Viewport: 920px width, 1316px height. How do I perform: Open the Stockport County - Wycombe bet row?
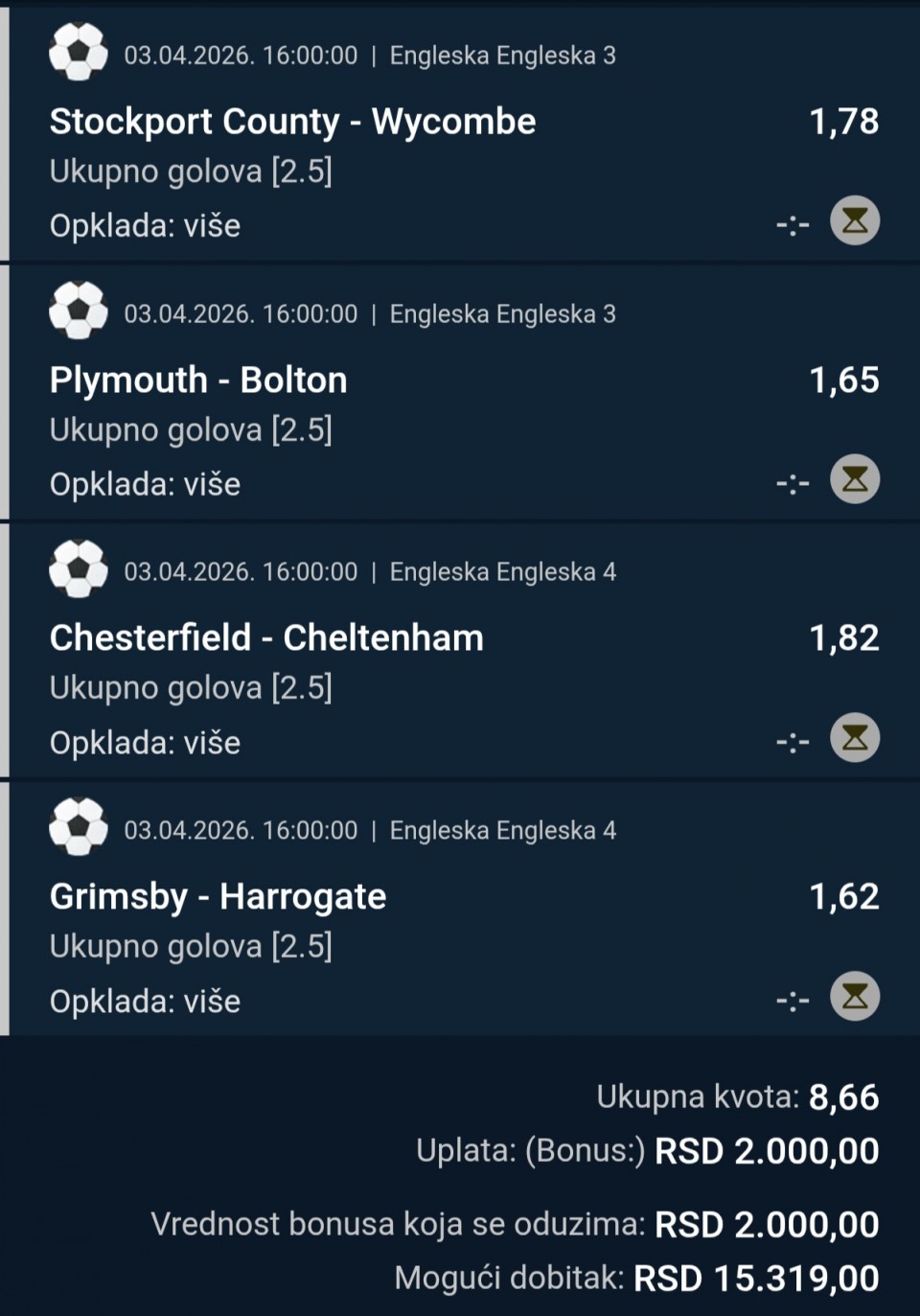[292, 122]
